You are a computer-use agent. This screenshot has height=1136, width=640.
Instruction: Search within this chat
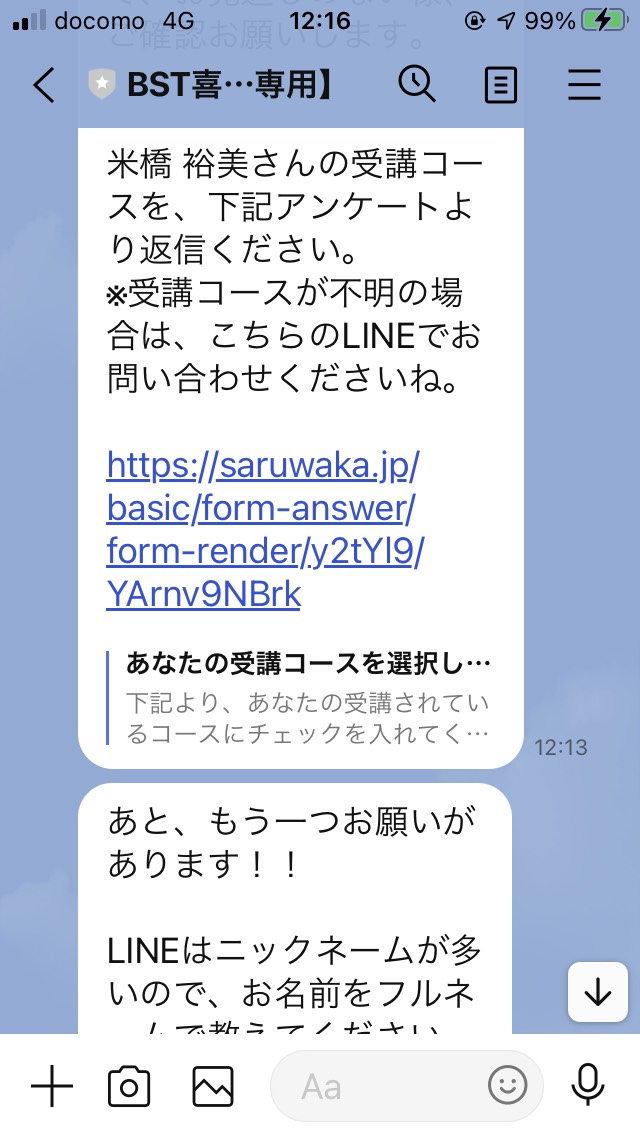point(417,85)
